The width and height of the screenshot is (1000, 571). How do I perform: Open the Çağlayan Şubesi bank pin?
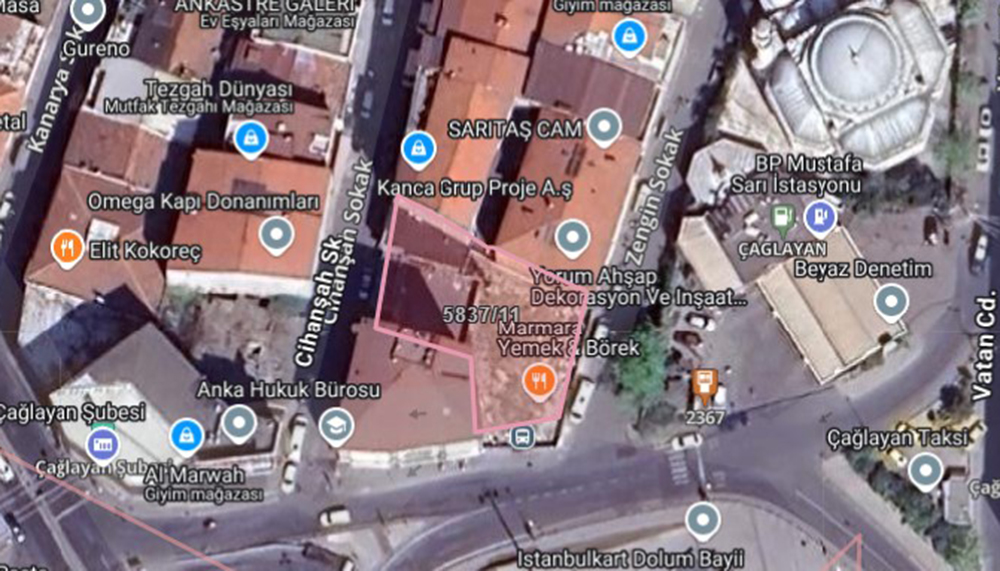point(102,443)
